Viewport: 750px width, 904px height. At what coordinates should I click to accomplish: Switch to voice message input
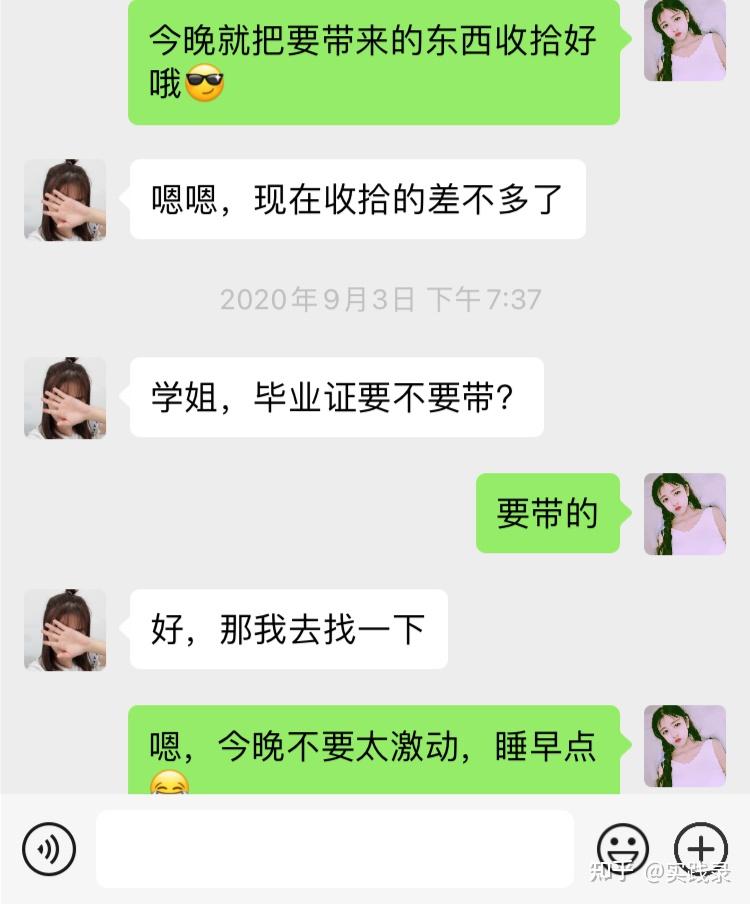pyautogui.click(x=49, y=849)
